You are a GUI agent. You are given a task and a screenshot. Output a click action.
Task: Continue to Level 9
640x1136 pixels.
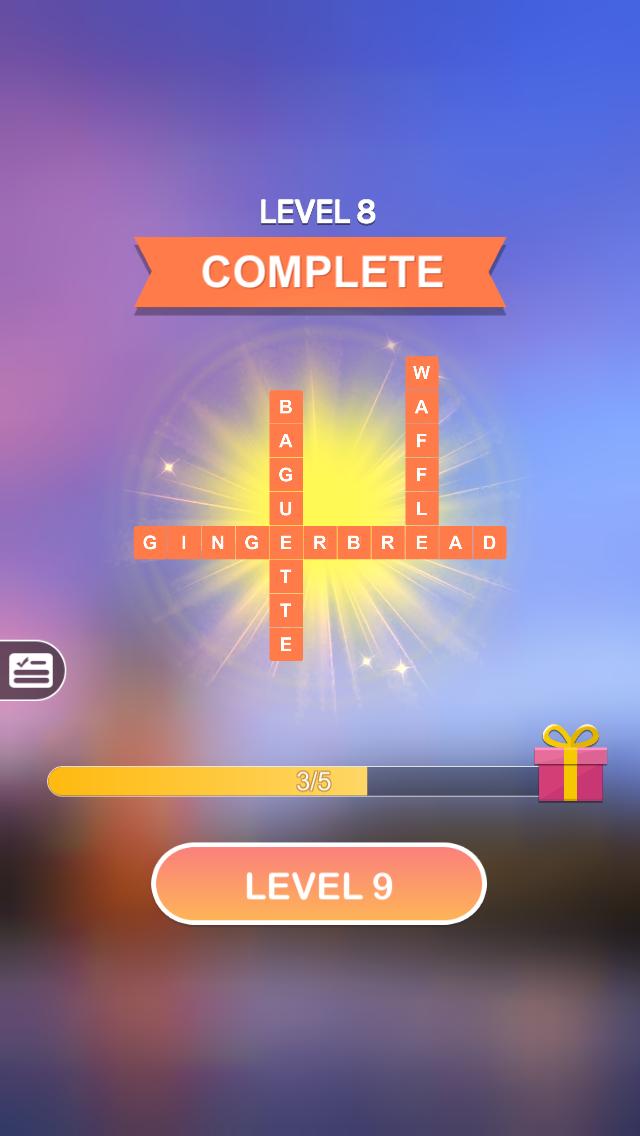[x=318, y=884]
